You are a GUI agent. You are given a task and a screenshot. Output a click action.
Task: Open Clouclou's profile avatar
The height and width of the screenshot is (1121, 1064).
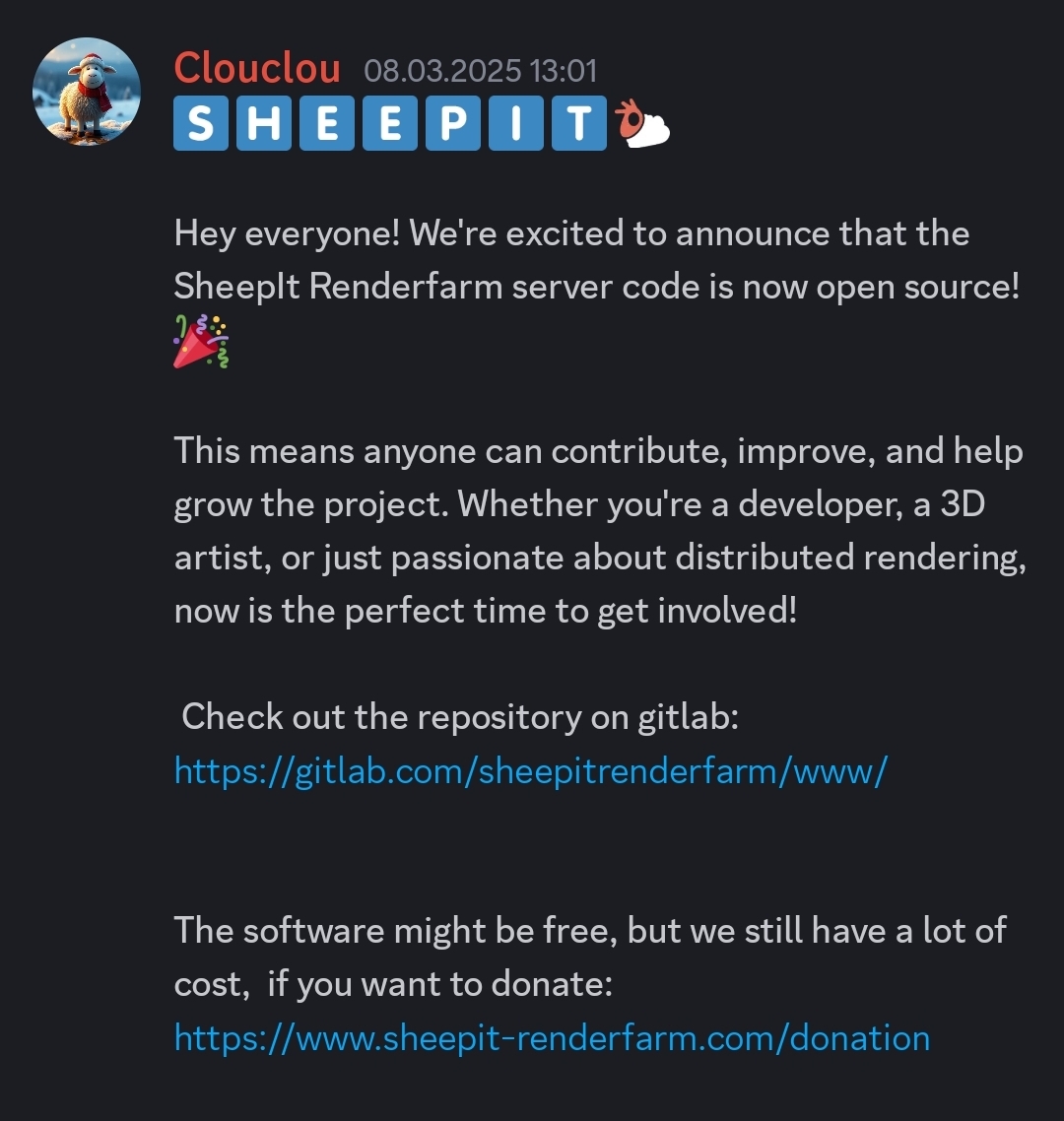[87, 93]
